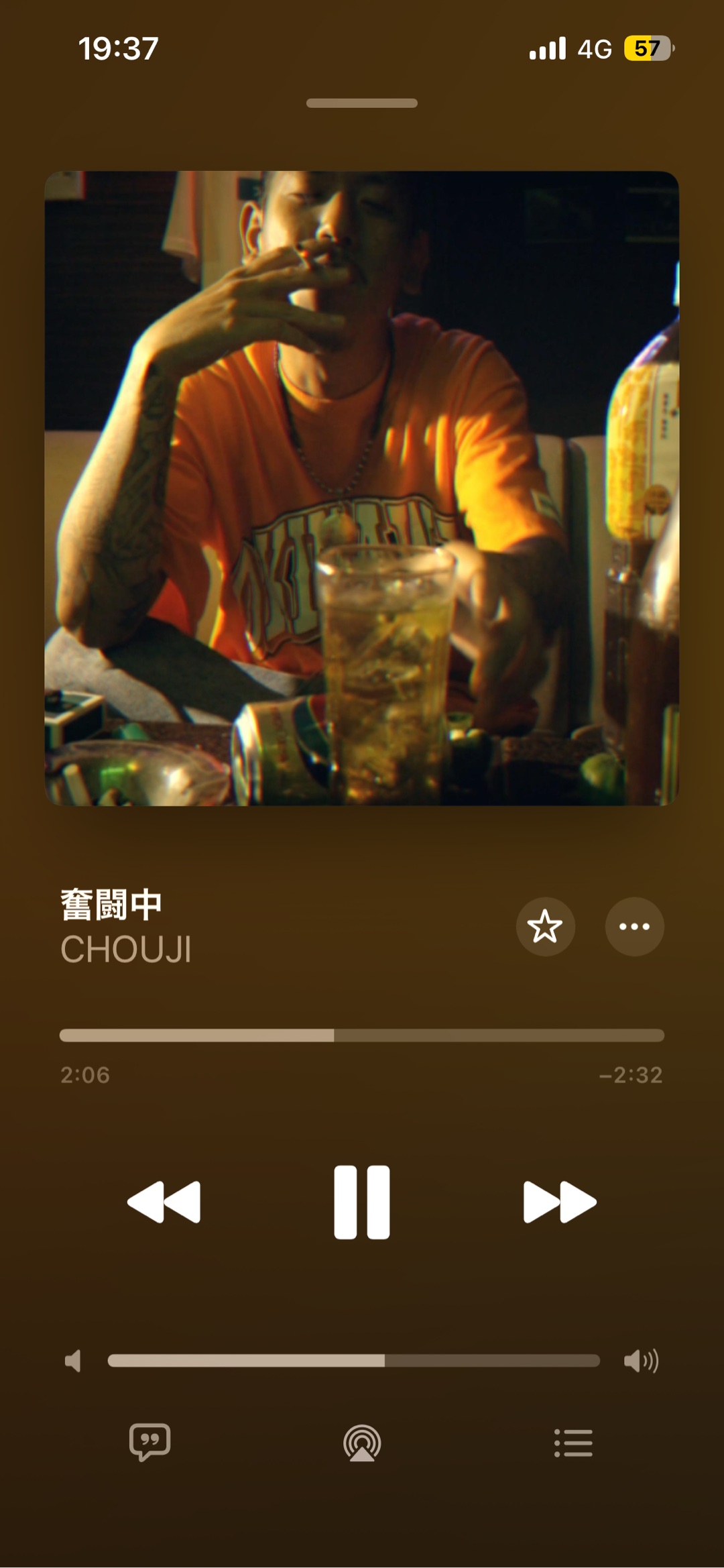Open the artist name CHOUJI

coord(126,950)
